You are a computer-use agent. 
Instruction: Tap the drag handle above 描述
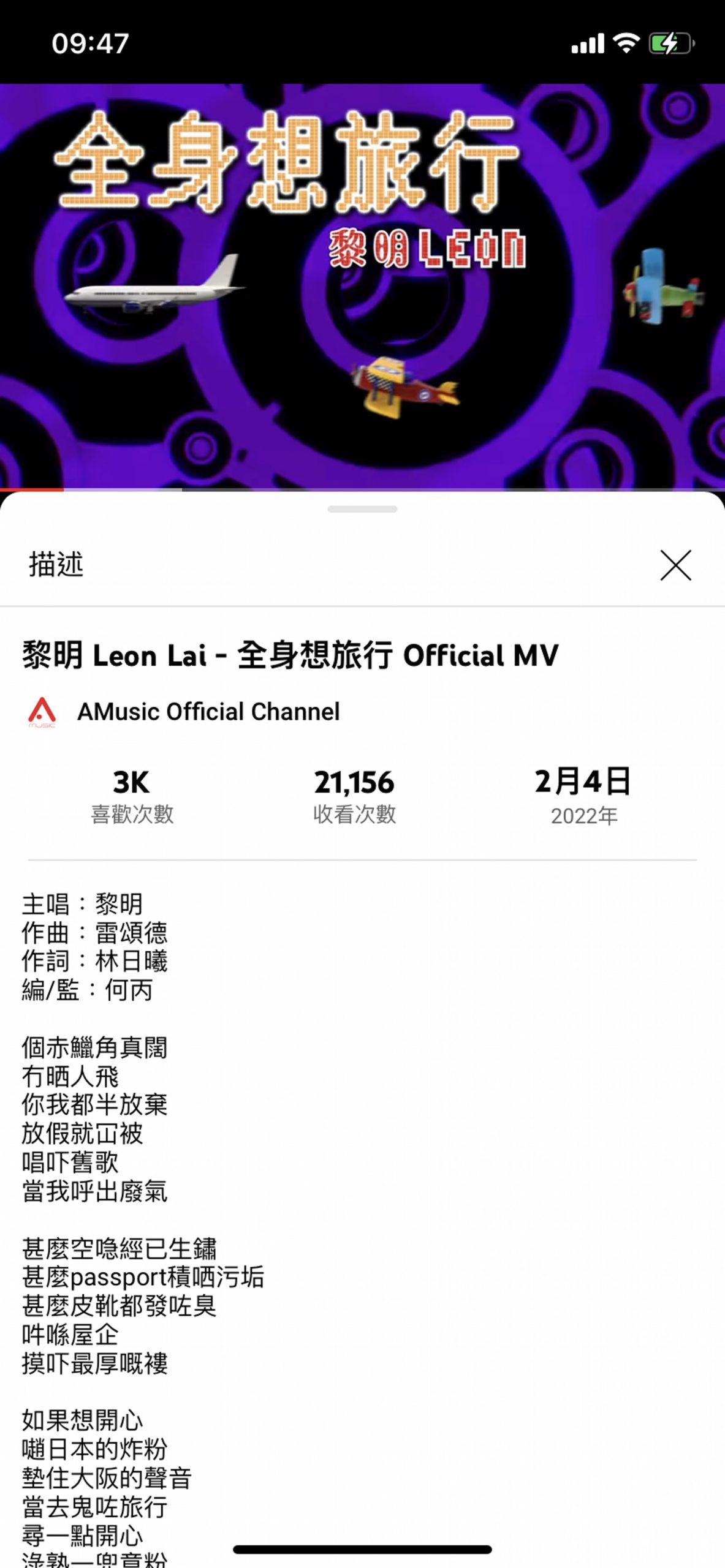[362, 509]
